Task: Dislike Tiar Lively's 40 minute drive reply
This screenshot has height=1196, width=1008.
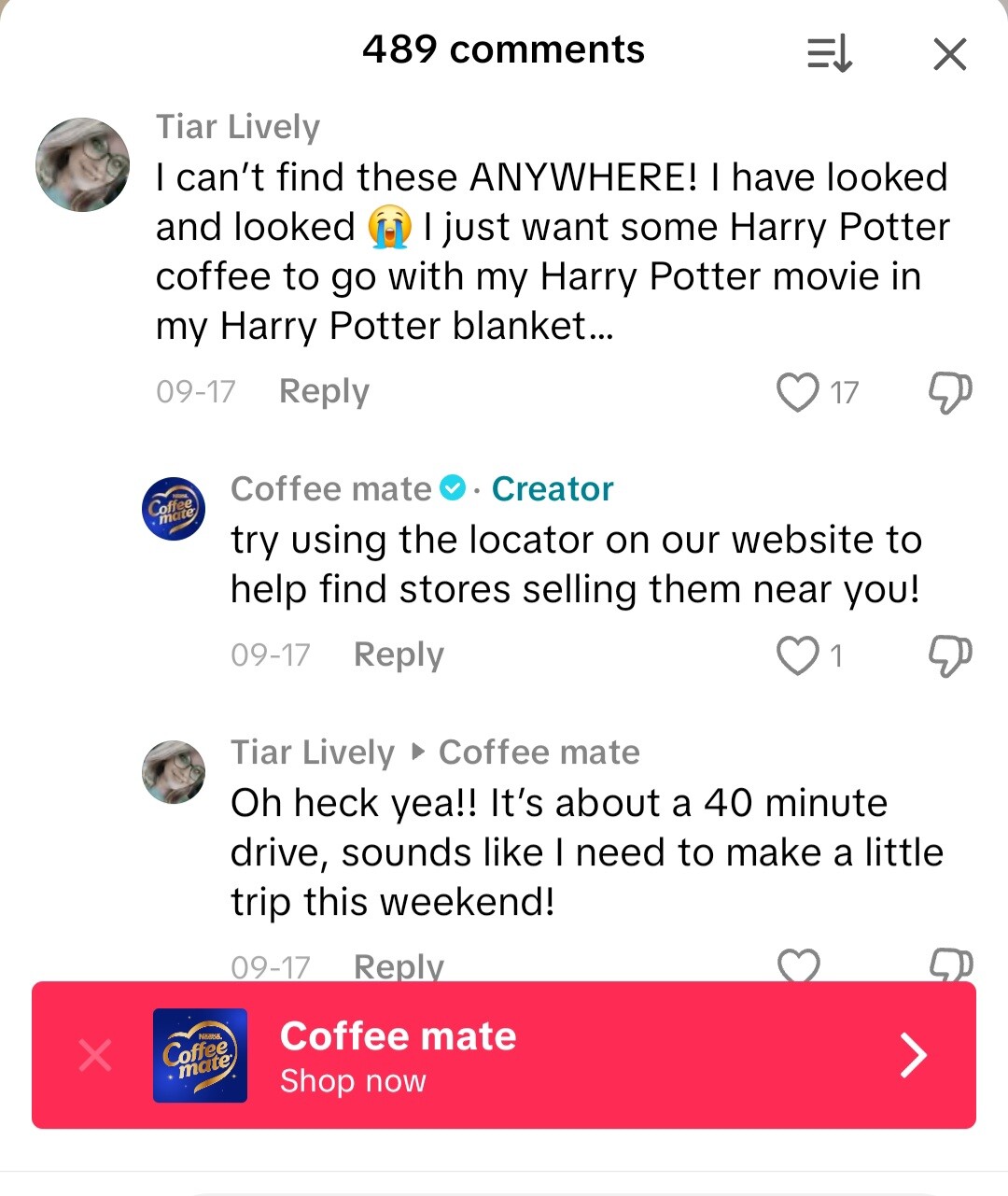Action: (x=950, y=965)
